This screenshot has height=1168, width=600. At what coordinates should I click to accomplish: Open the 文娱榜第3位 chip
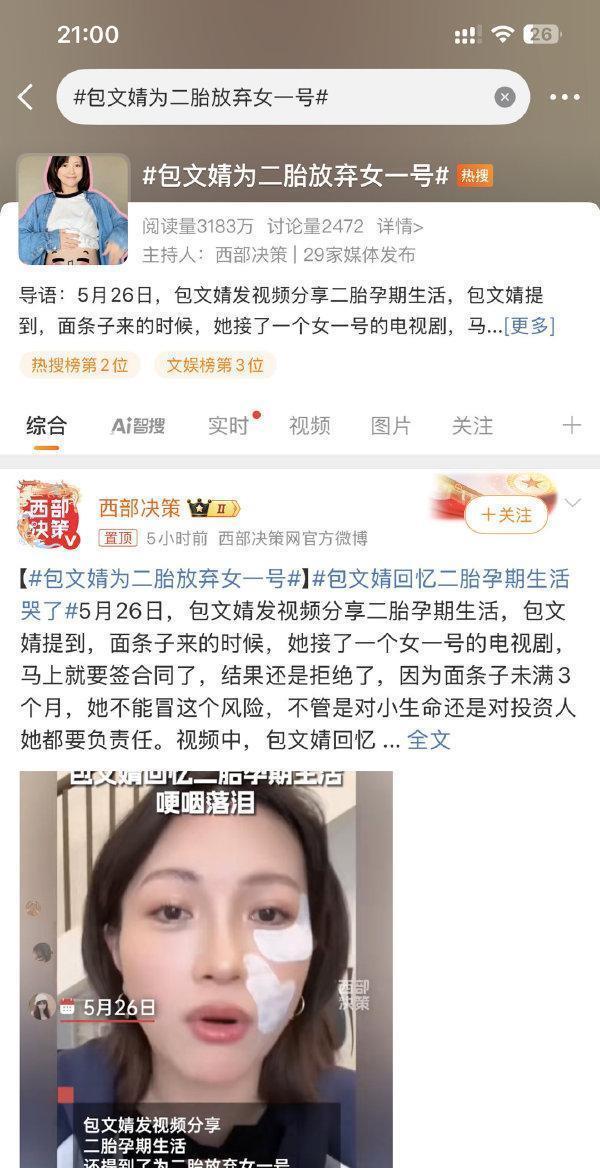215,365
